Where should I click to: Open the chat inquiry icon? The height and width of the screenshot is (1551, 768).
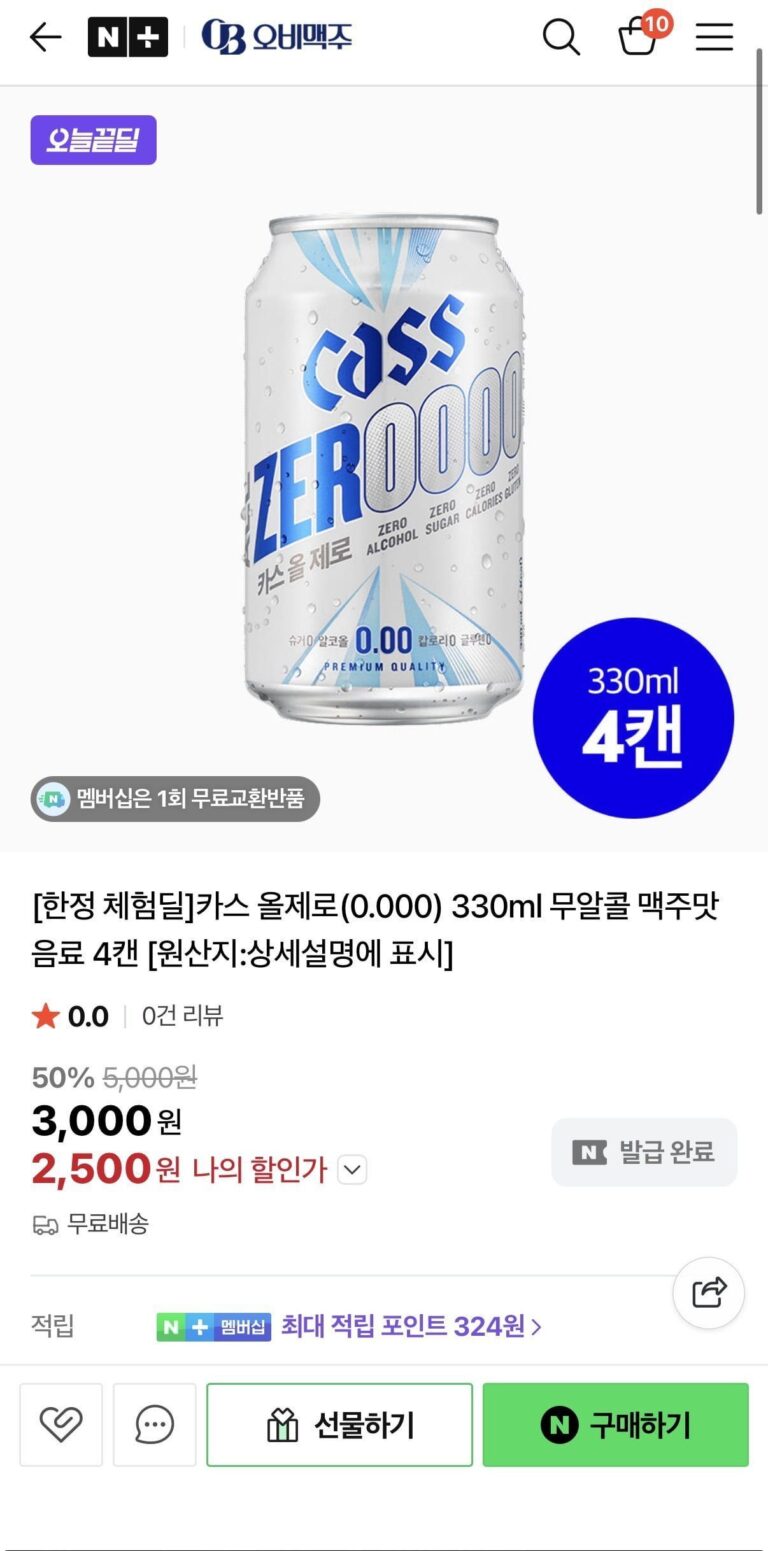coord(154,1424)
